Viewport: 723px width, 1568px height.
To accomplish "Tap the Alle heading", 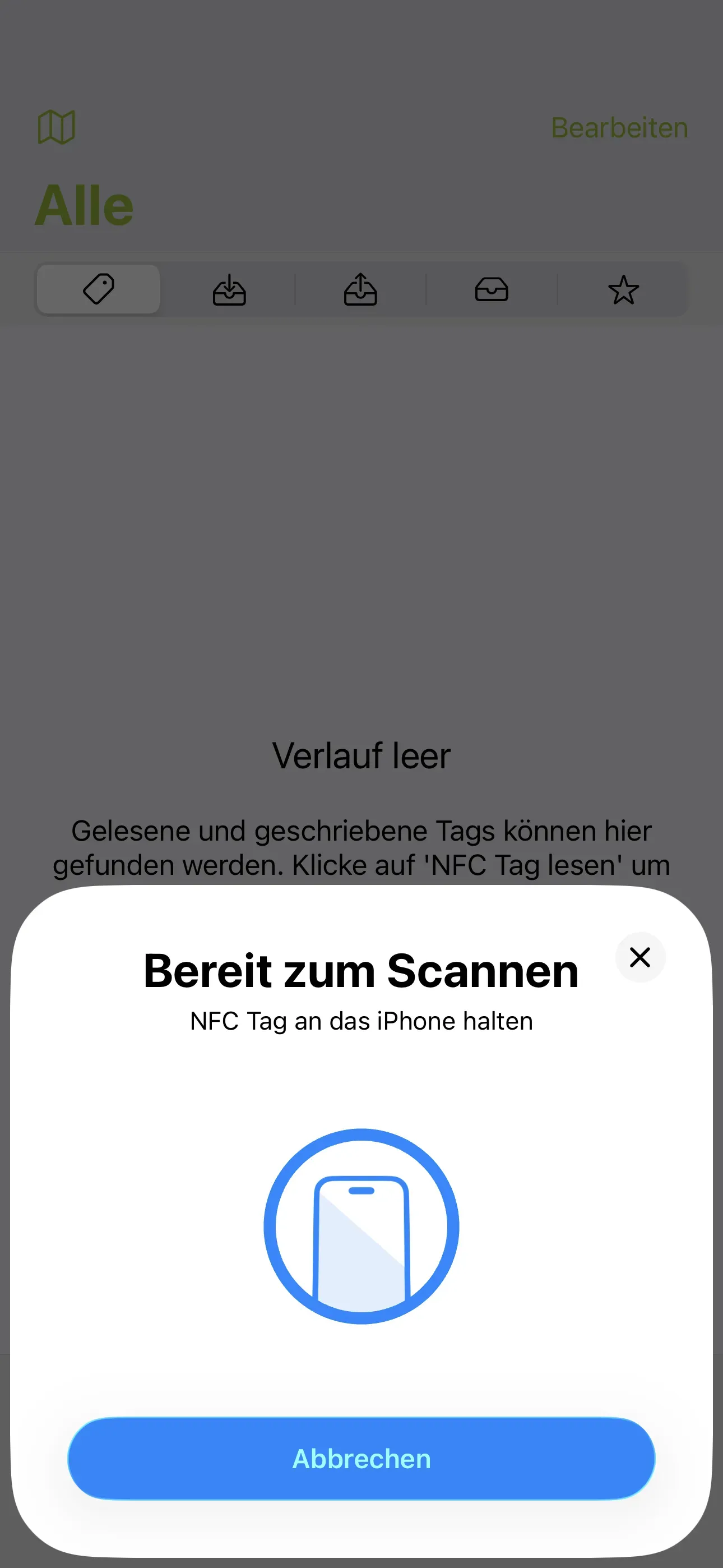I will (85, 204).
